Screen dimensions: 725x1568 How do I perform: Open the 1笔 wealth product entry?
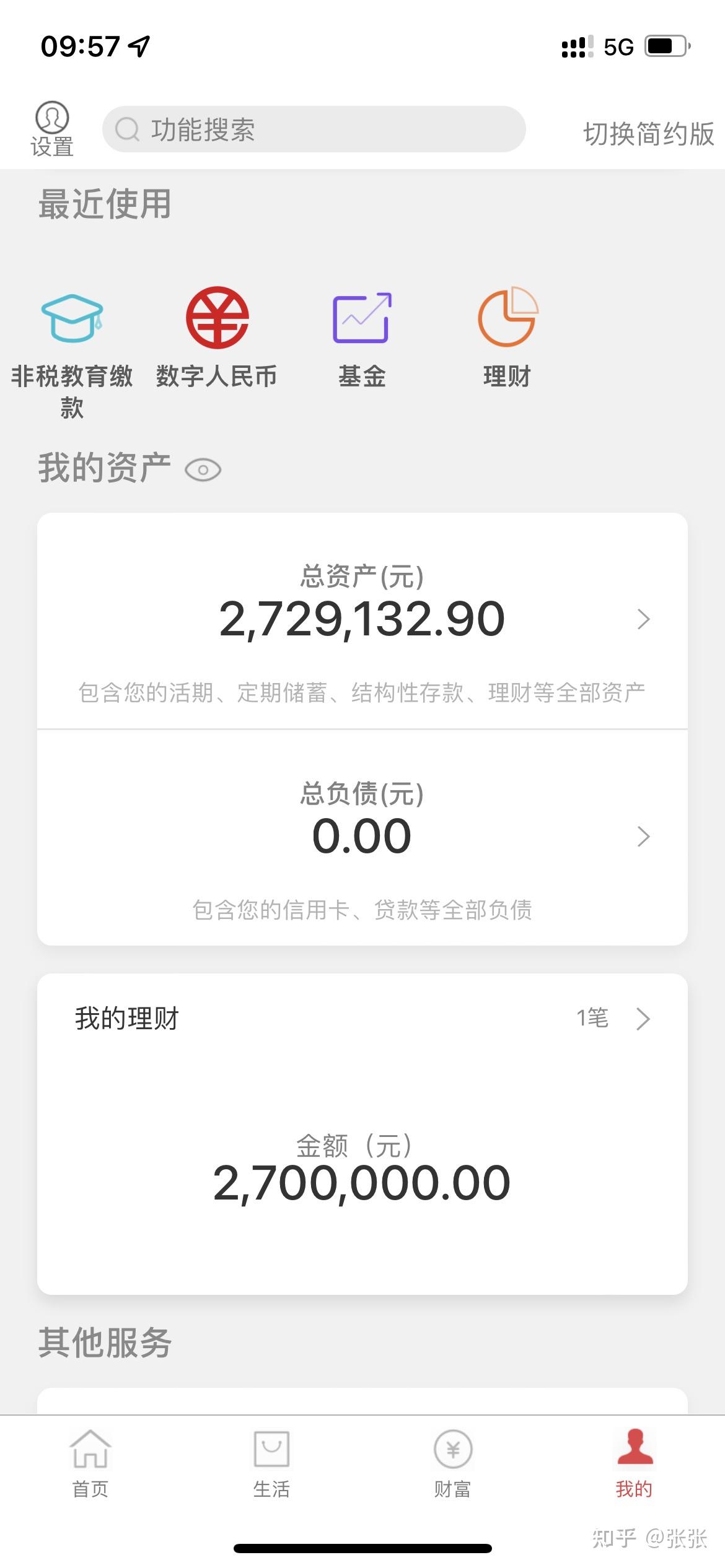592,1019
